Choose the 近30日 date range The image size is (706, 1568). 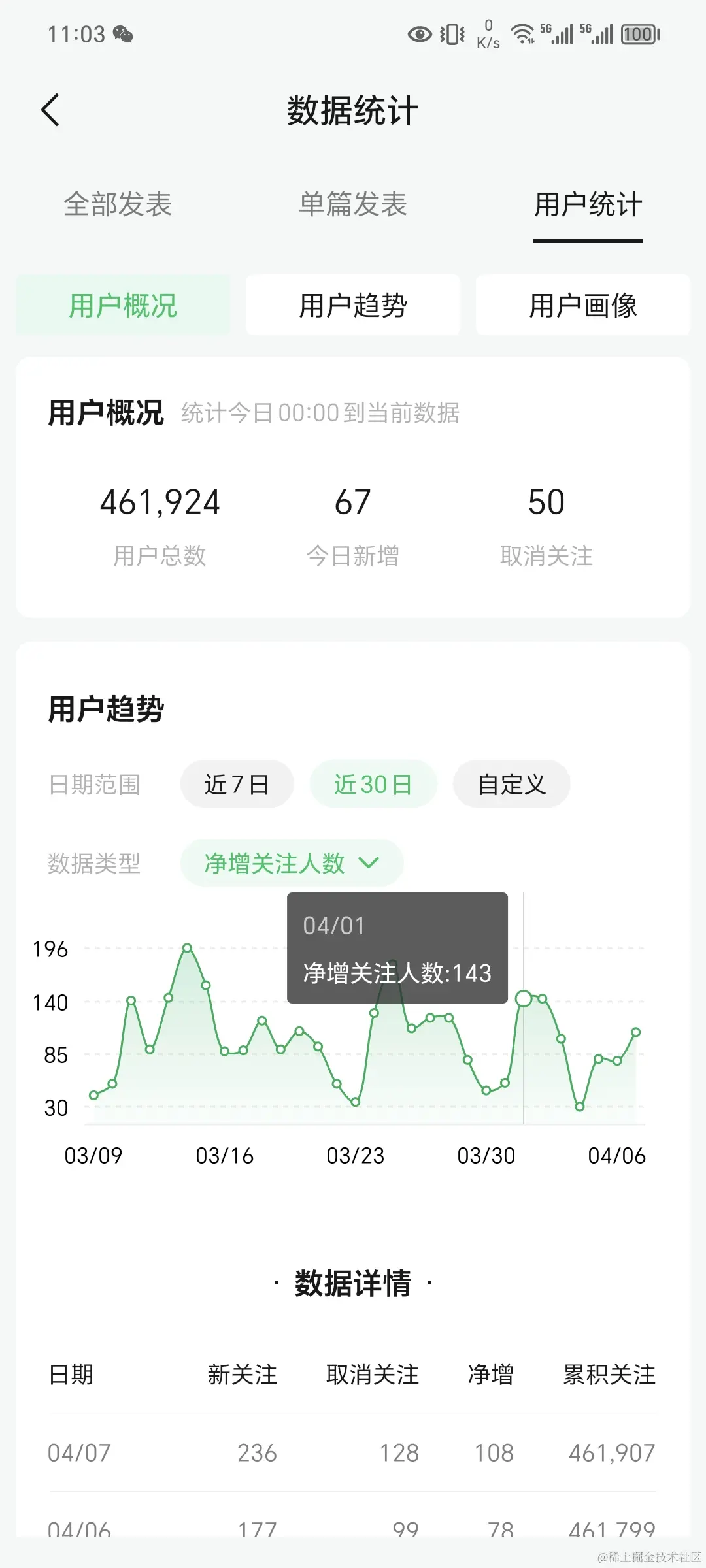click(373, 784)
